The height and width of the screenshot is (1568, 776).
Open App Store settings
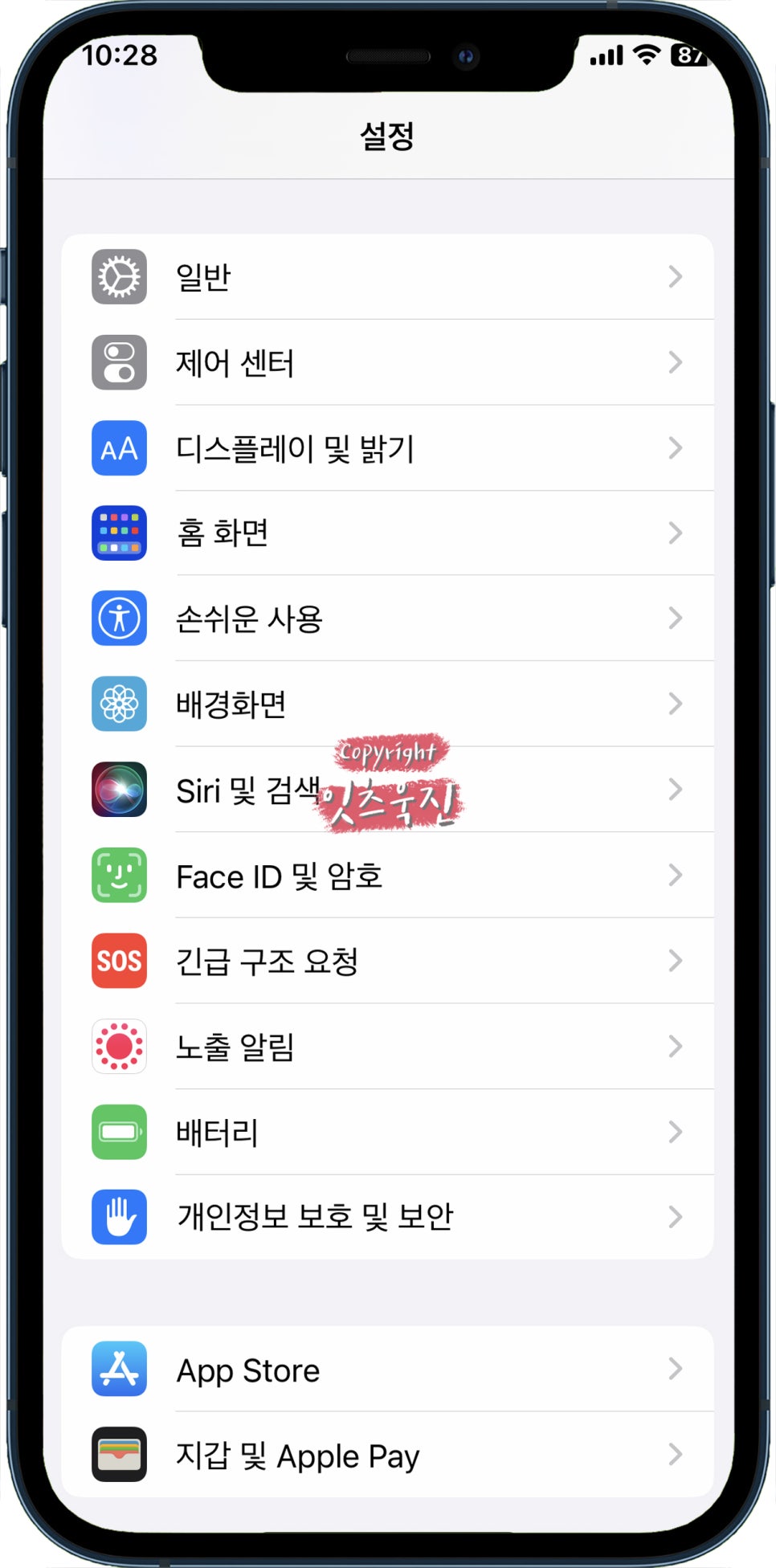tap(387, 1369)
